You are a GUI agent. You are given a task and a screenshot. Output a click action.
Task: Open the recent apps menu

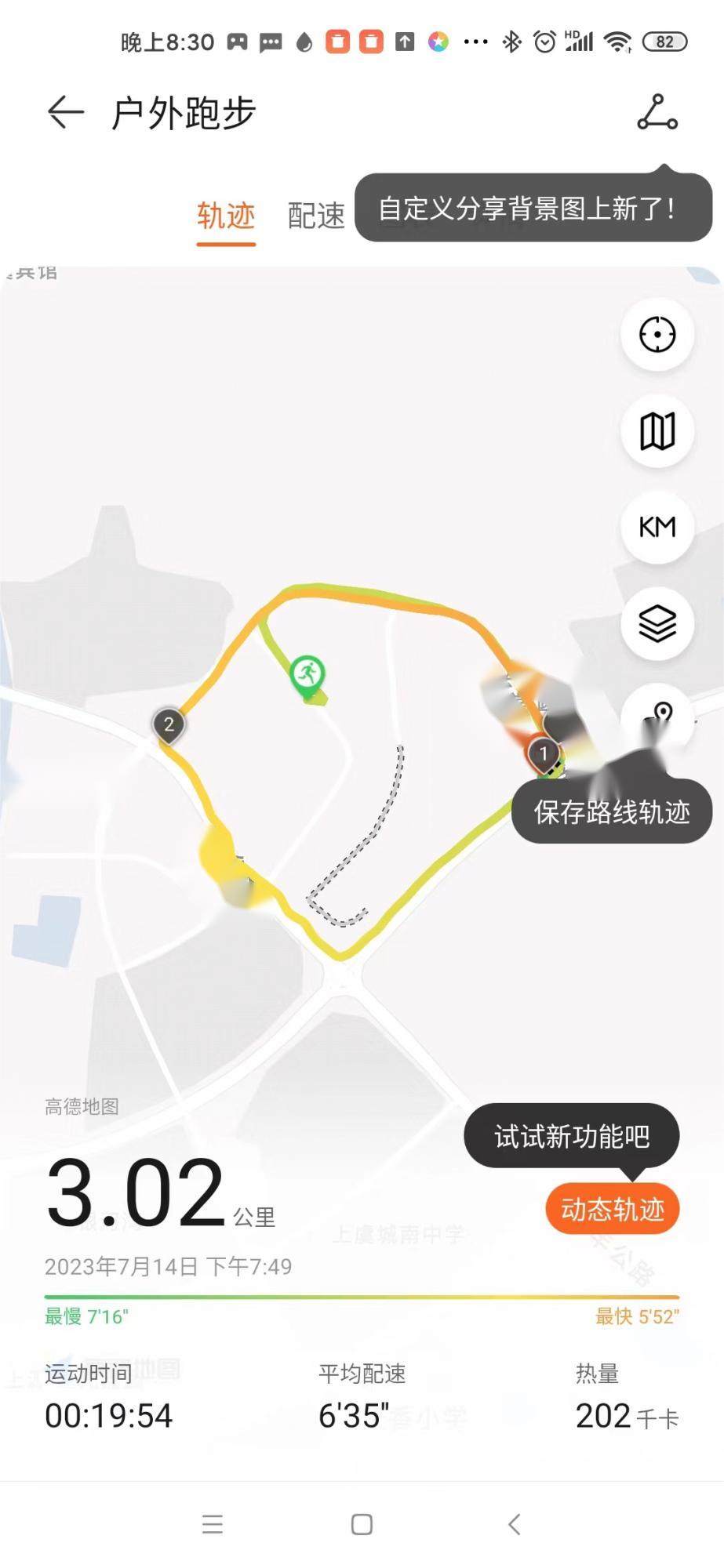tap(212, 1524)
